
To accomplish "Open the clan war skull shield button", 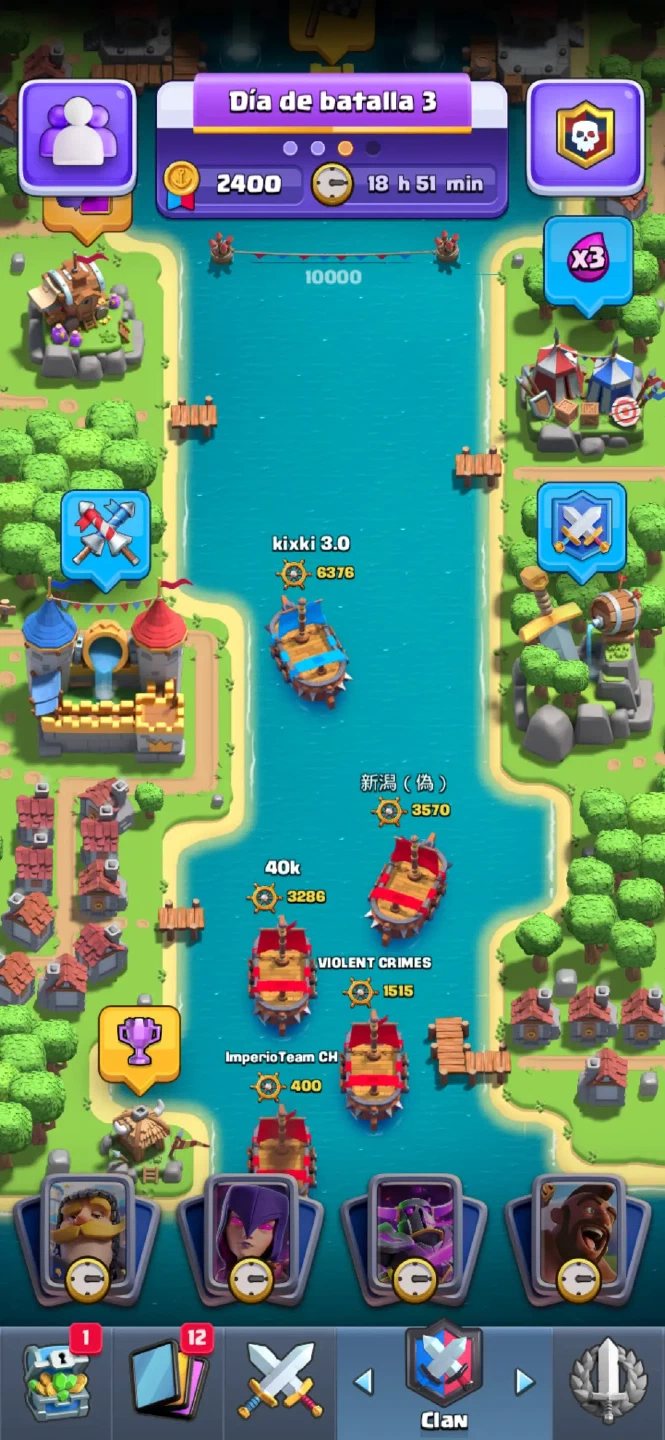I will (x=585, y=136).
